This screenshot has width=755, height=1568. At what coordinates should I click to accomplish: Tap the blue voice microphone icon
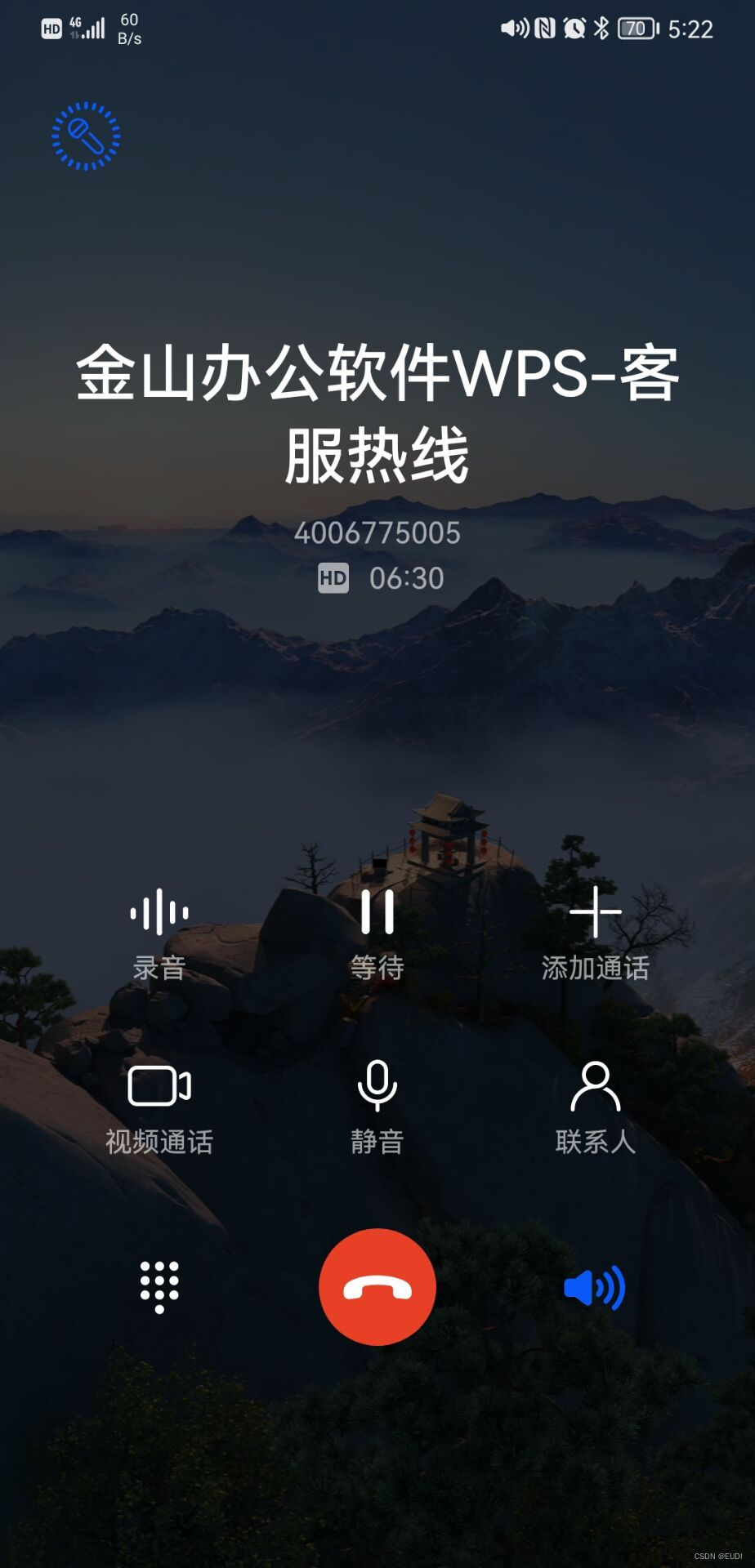point(86,136)
